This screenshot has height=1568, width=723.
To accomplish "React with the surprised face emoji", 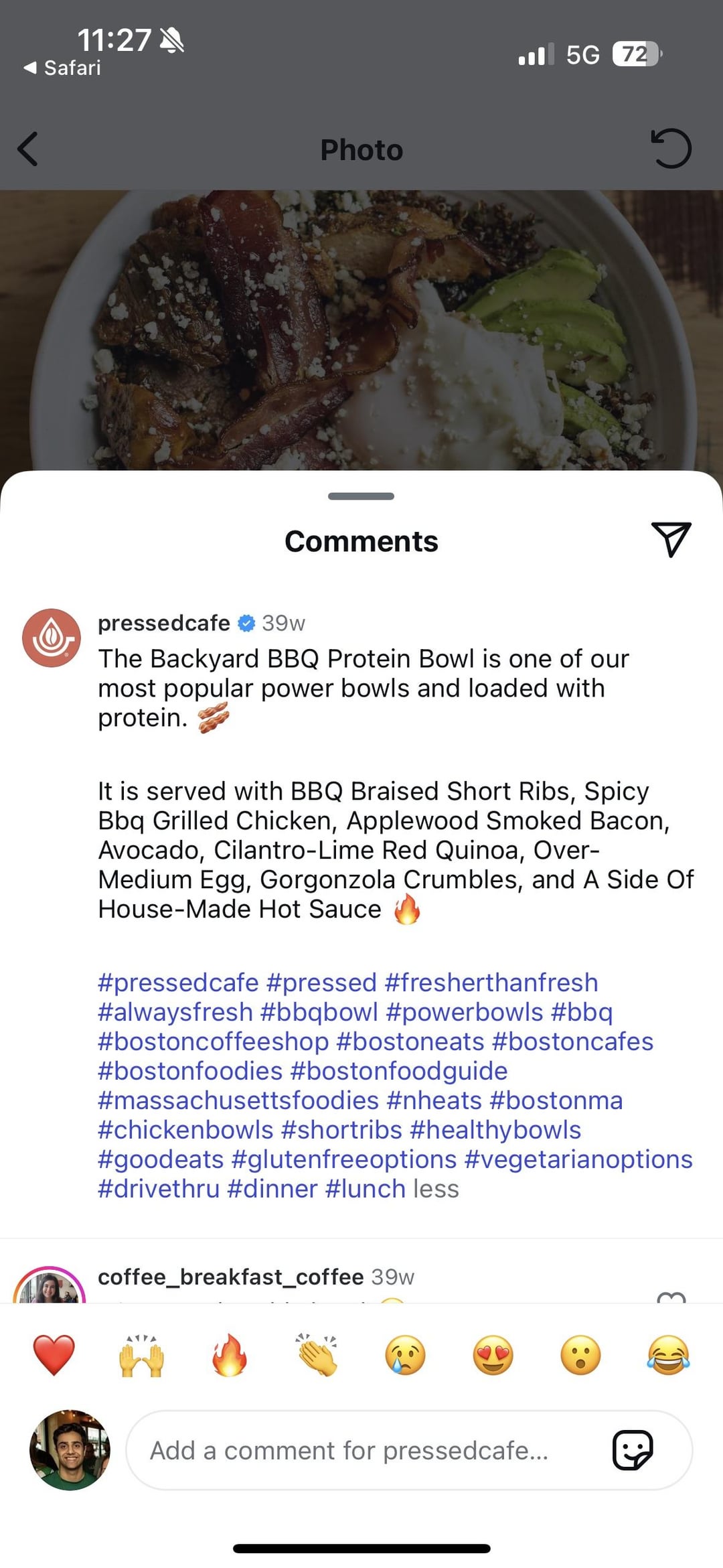I will pos(580,1355).
